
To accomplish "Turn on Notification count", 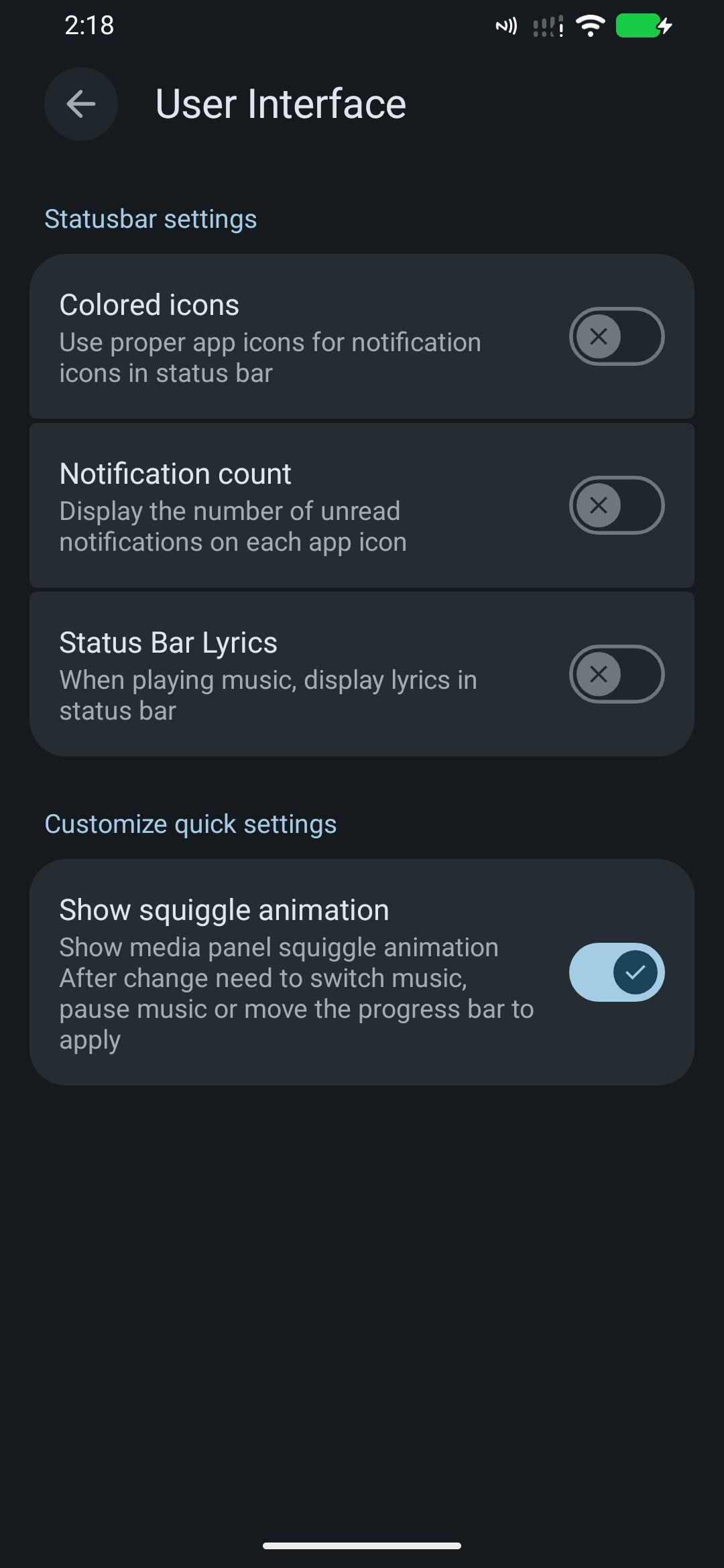I will 616,505.
